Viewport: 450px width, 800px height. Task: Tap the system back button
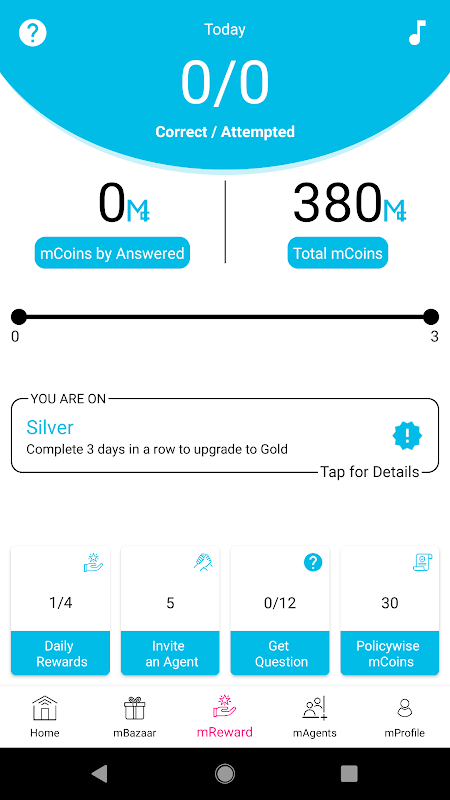tap(100, 774)
